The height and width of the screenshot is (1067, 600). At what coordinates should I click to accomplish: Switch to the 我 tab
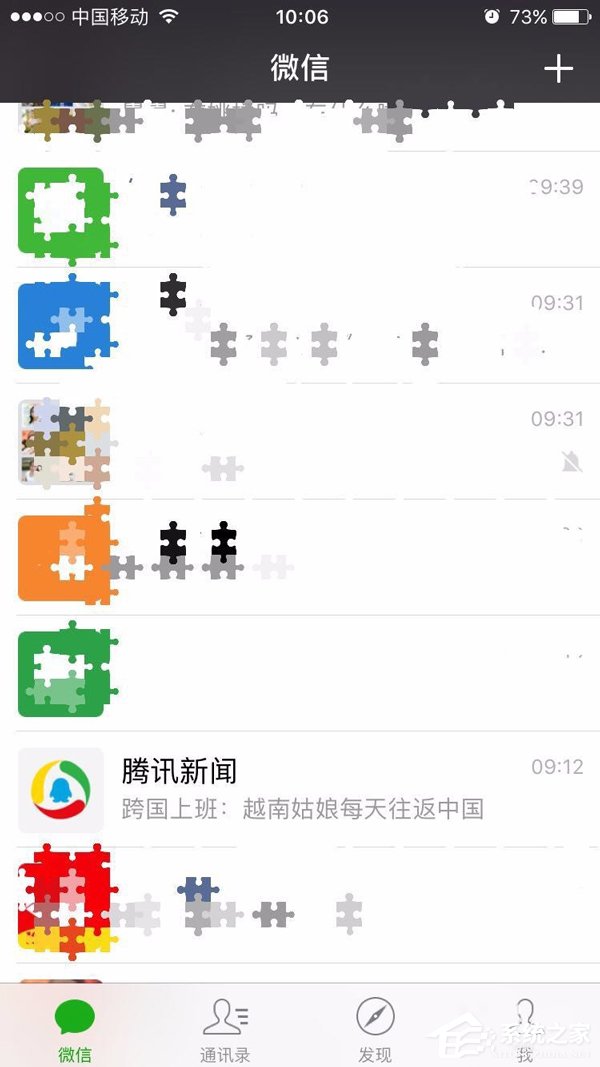(524, 1030)
